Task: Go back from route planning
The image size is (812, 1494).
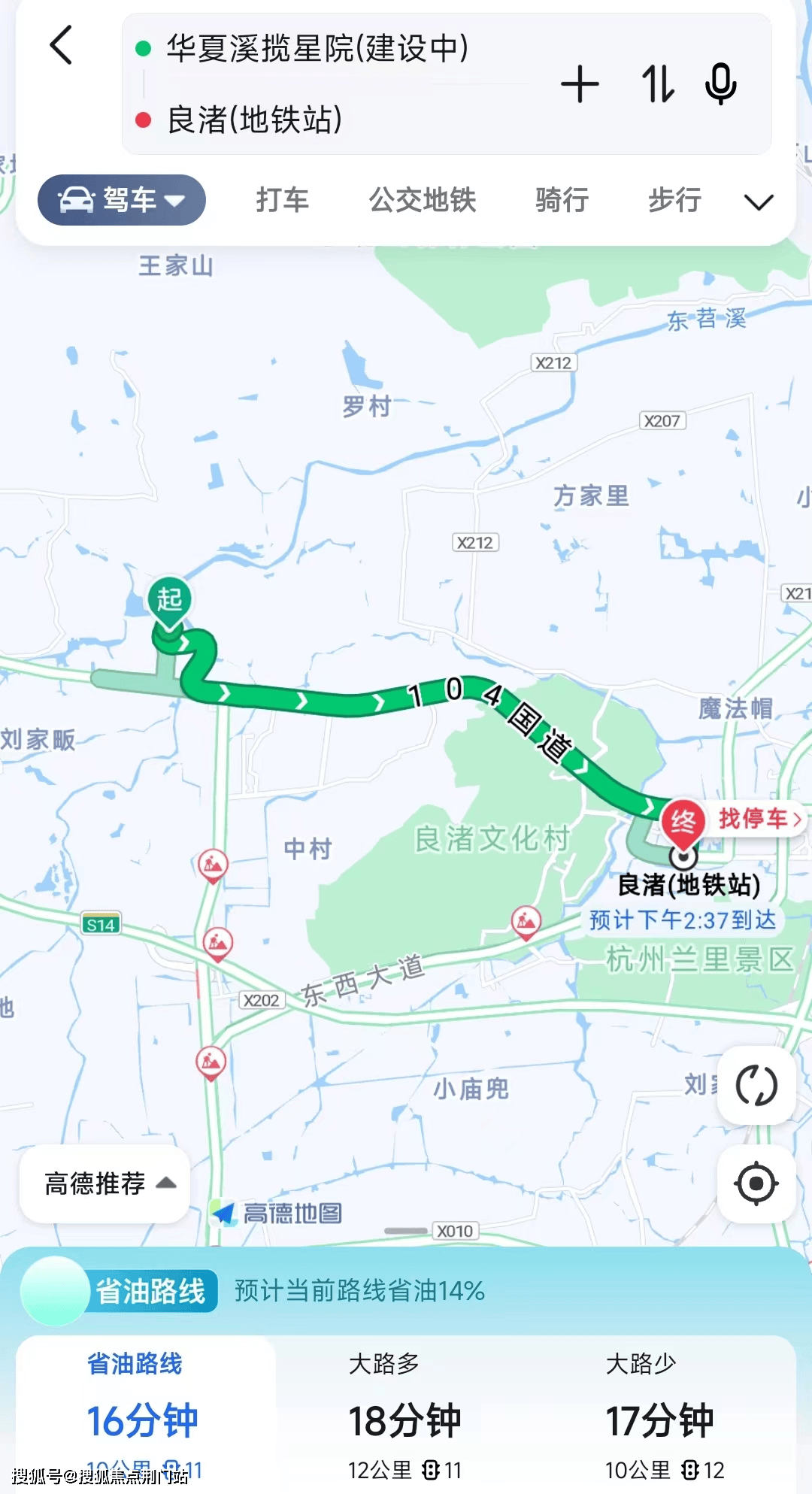Action: pos(62,45)
